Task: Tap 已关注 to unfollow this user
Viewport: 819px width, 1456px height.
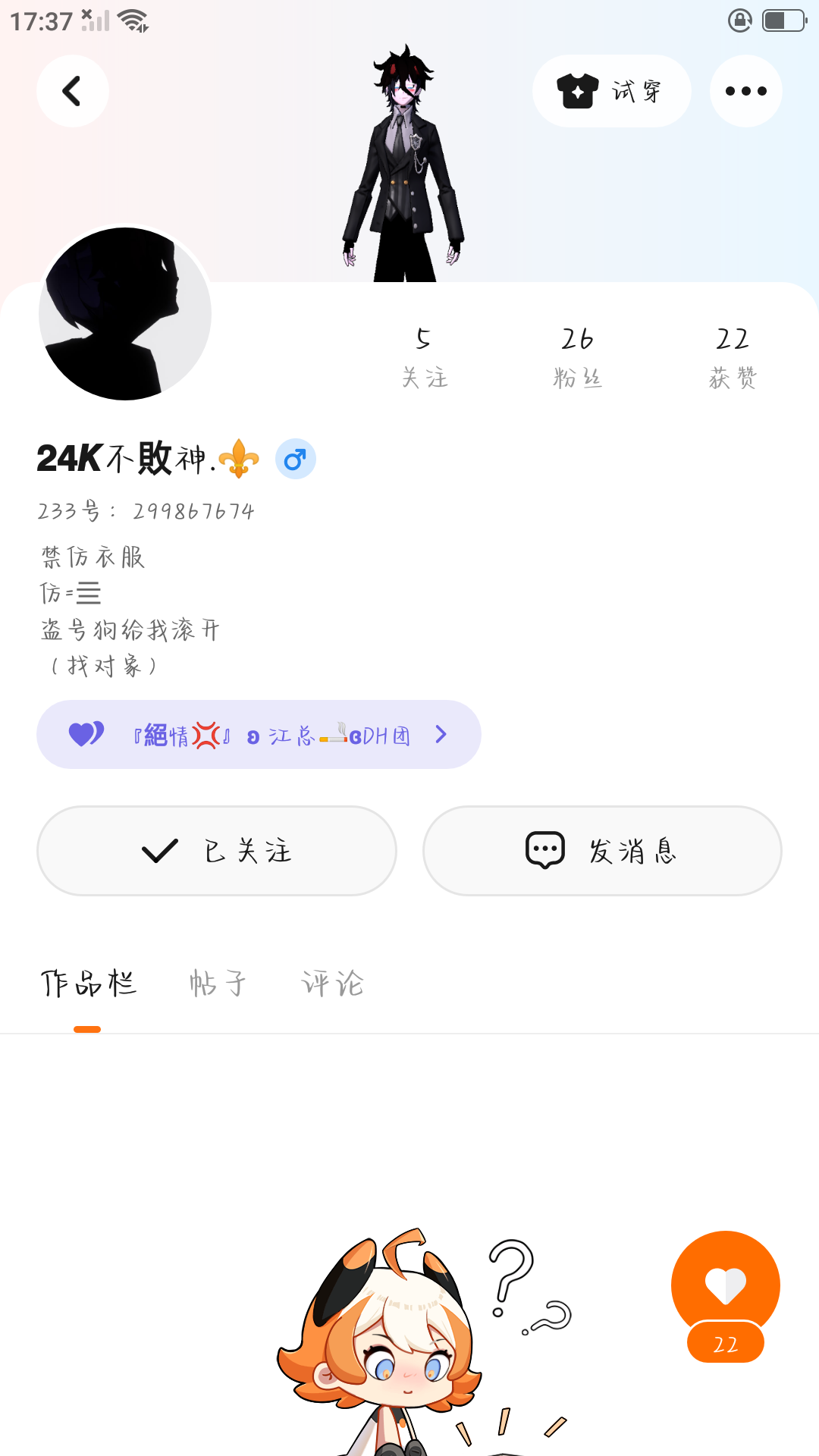Action: pyautogui.click(x=217, y=851)
